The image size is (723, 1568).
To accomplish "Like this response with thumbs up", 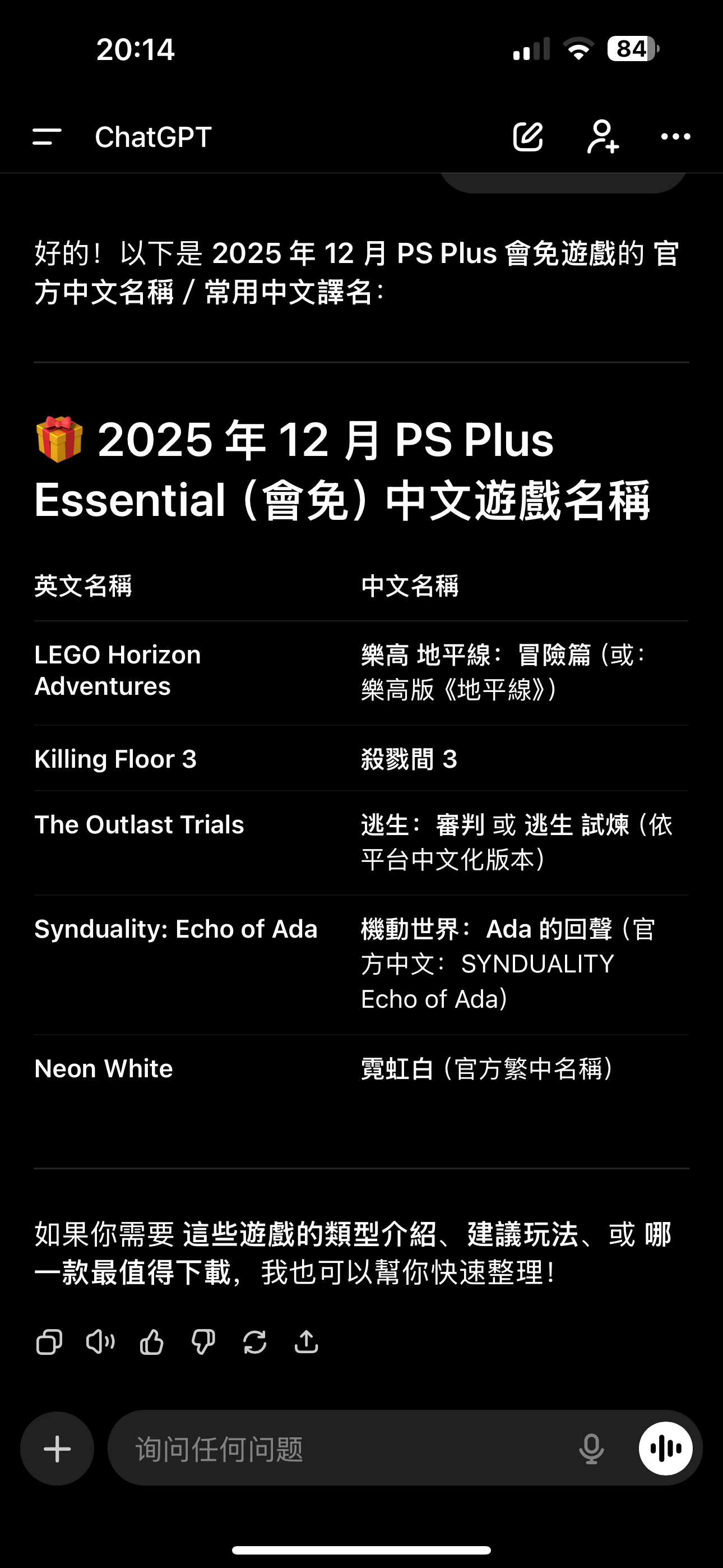I will pyautogui.click(x=151, y=1341).
